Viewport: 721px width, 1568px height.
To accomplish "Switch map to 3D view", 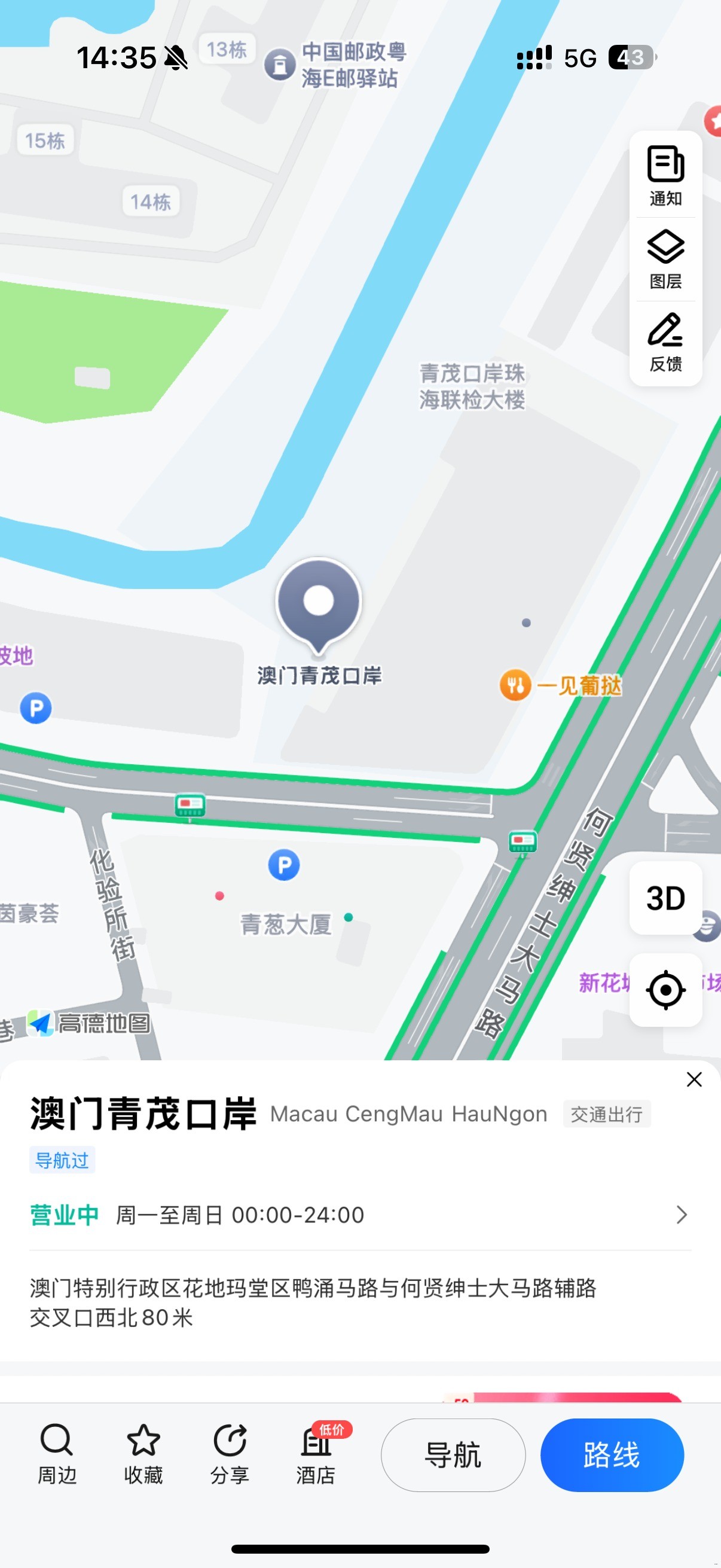I will (665, 898).
